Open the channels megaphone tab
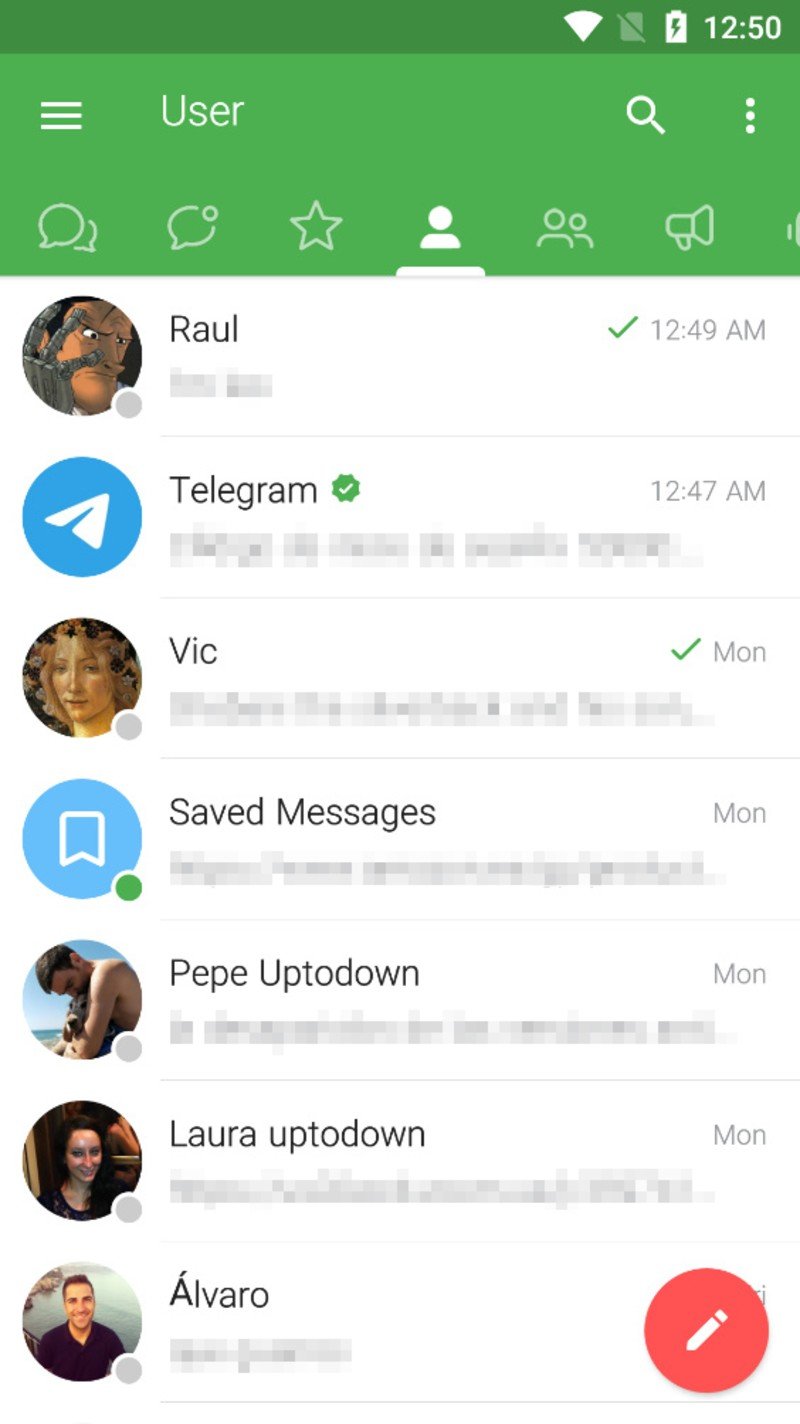 click(x=690, y=228)
